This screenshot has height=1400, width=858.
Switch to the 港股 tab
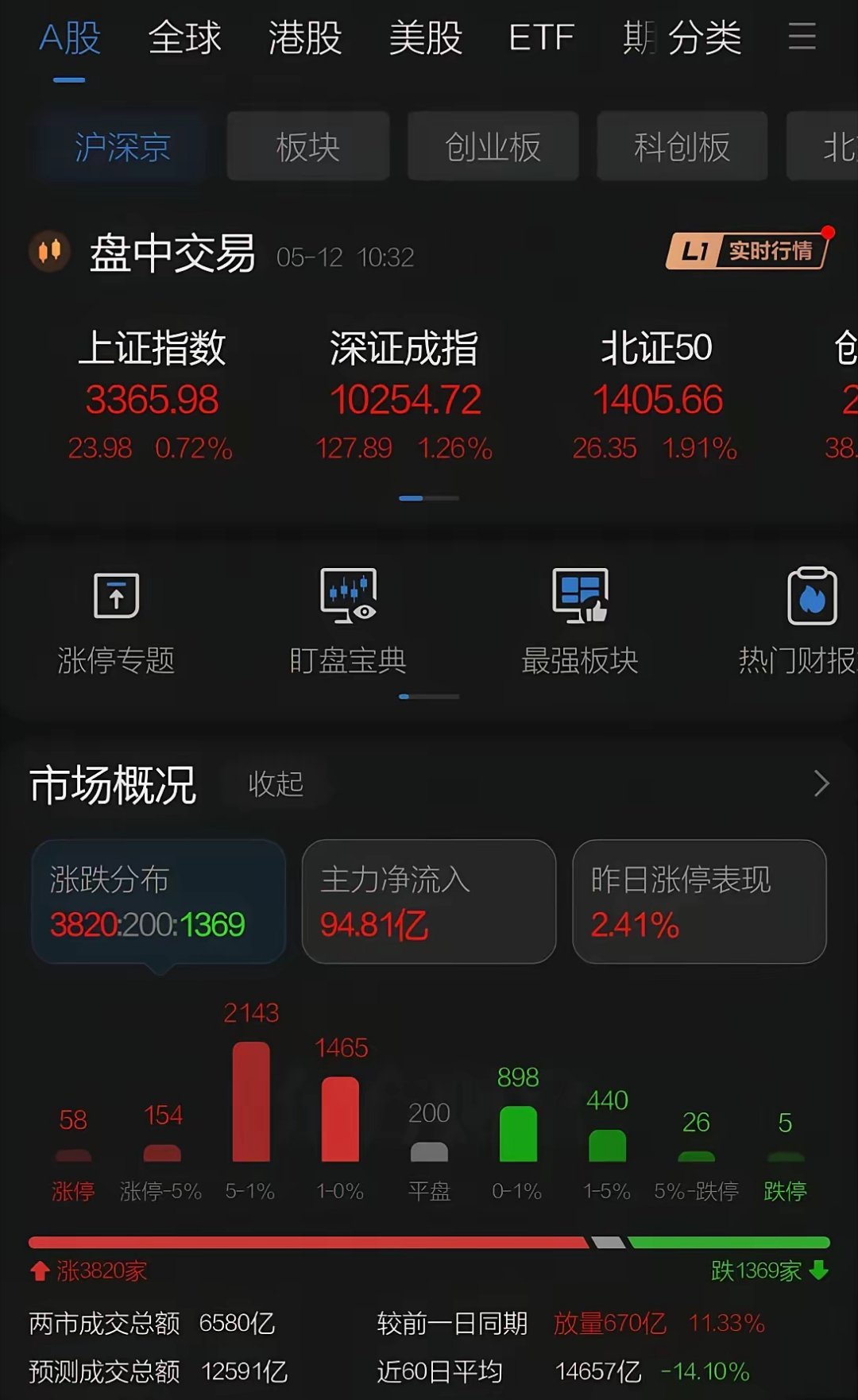coord(305,38)
